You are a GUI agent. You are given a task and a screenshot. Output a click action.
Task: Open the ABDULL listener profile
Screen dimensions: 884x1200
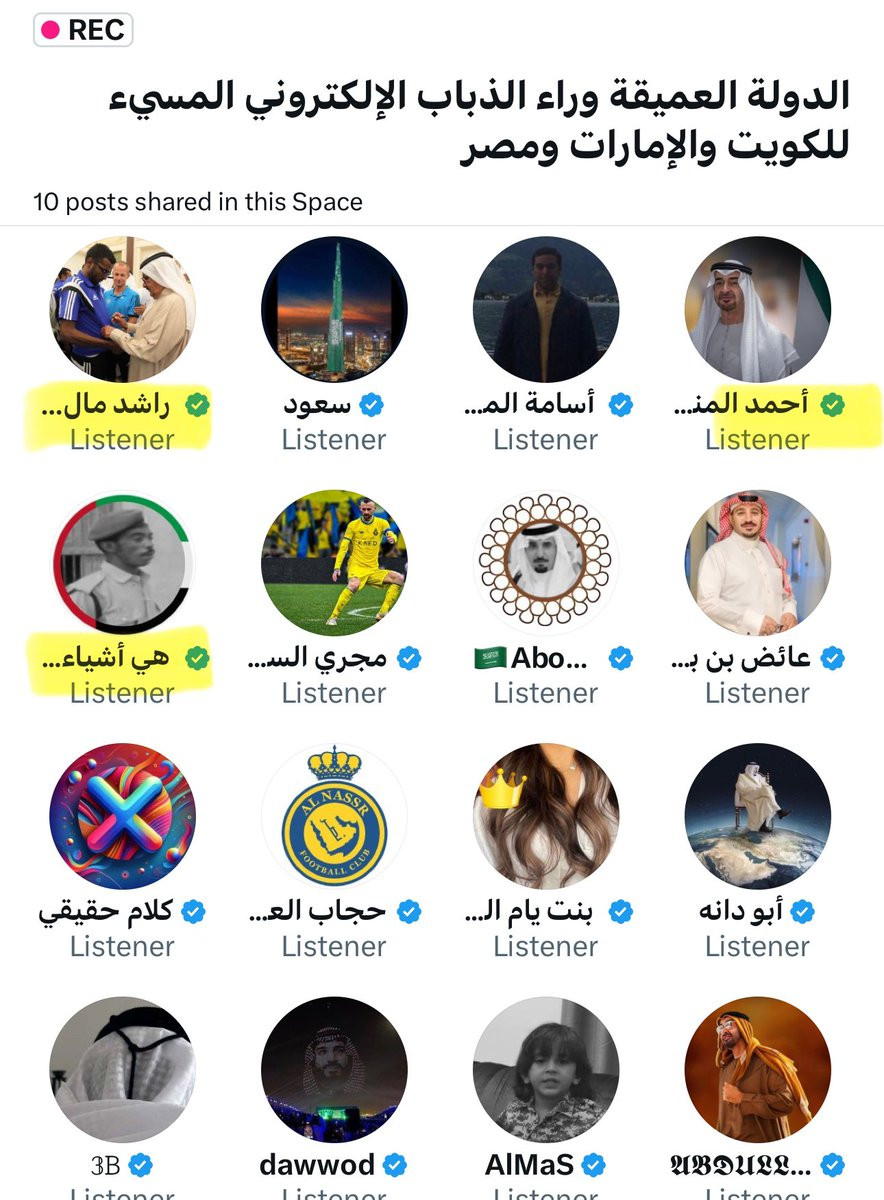pos(757,1070)
